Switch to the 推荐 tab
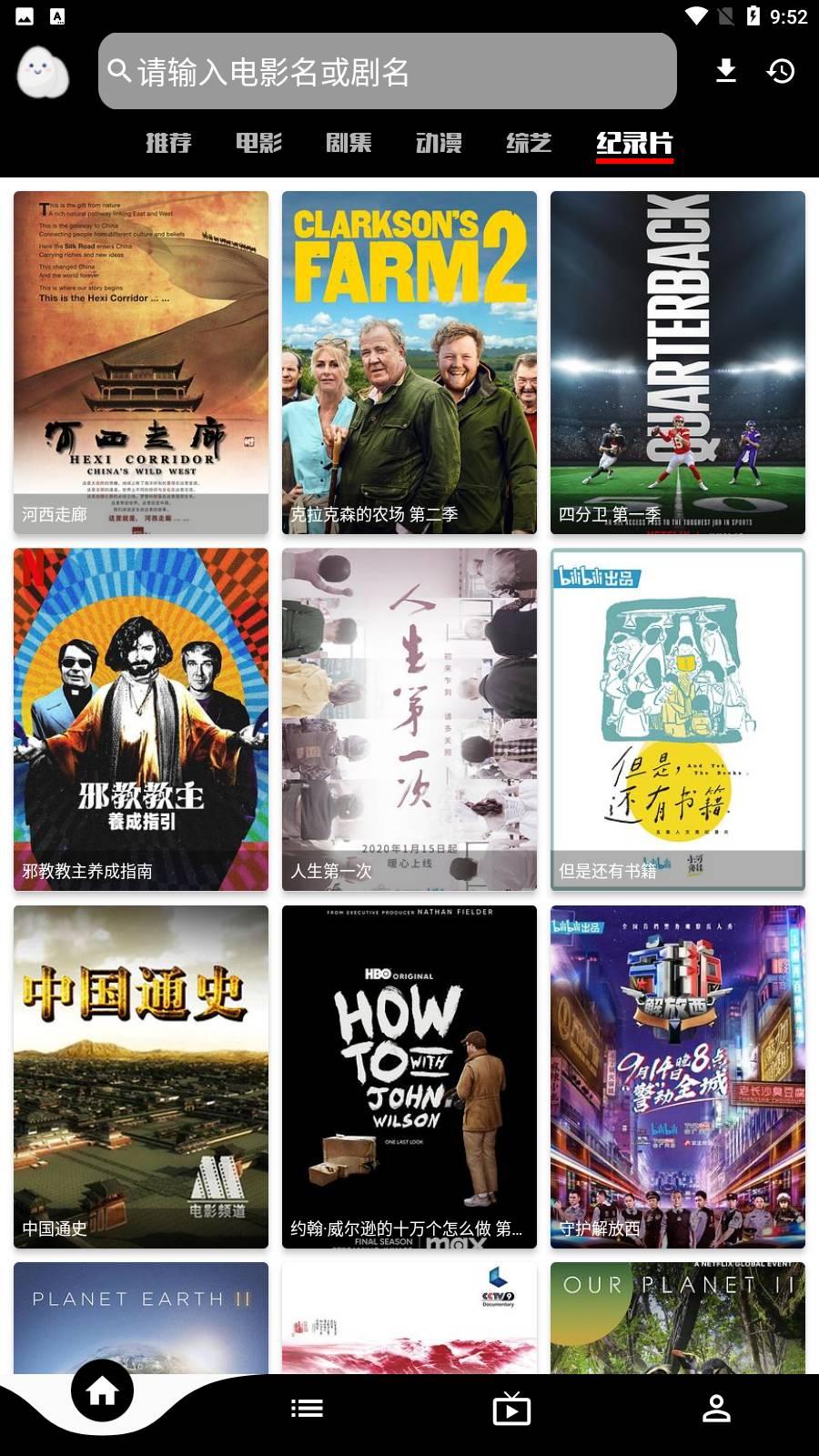 [x=168, y=143]
